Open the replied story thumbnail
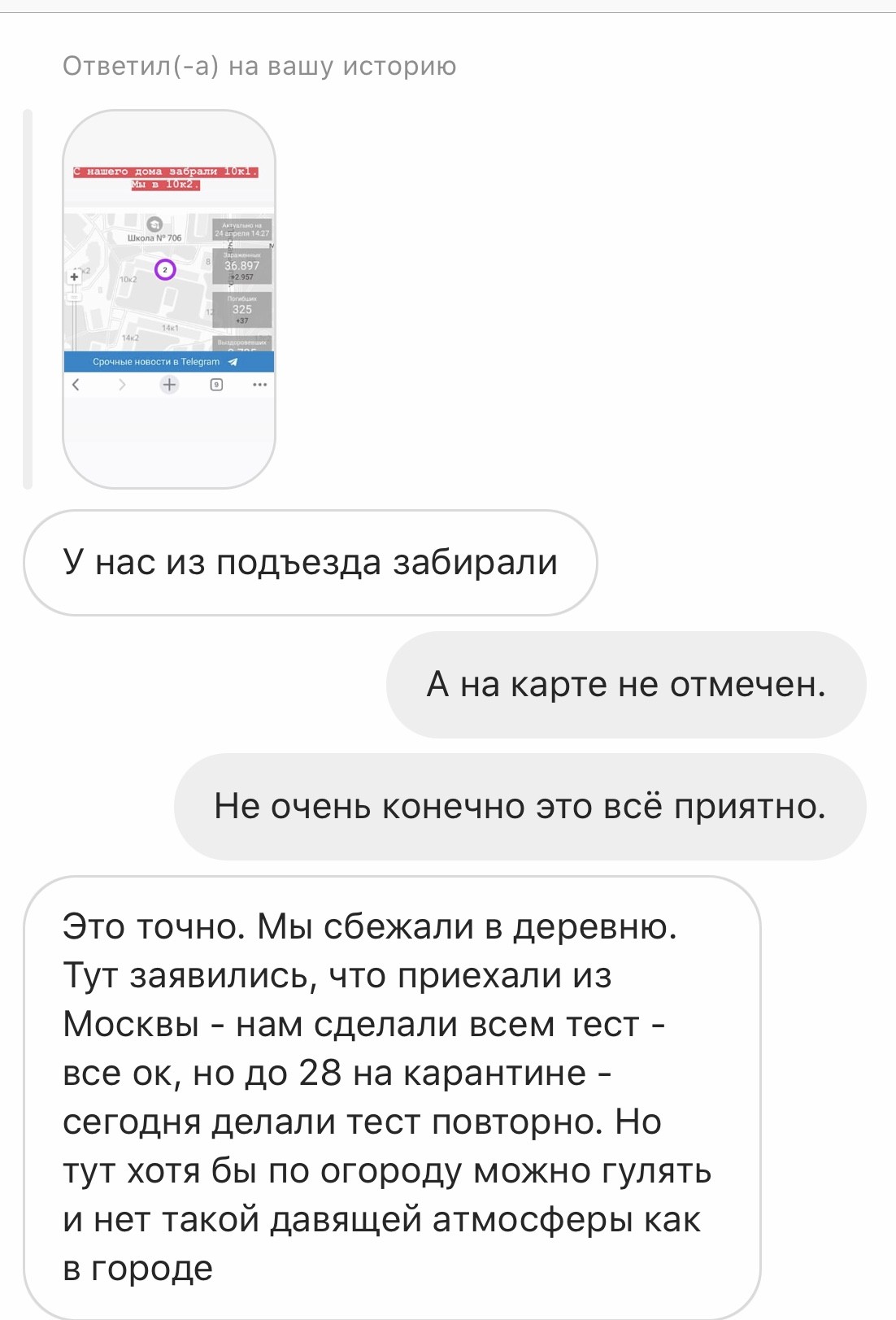Screen dimensions: 896x1320 (169, 298)
